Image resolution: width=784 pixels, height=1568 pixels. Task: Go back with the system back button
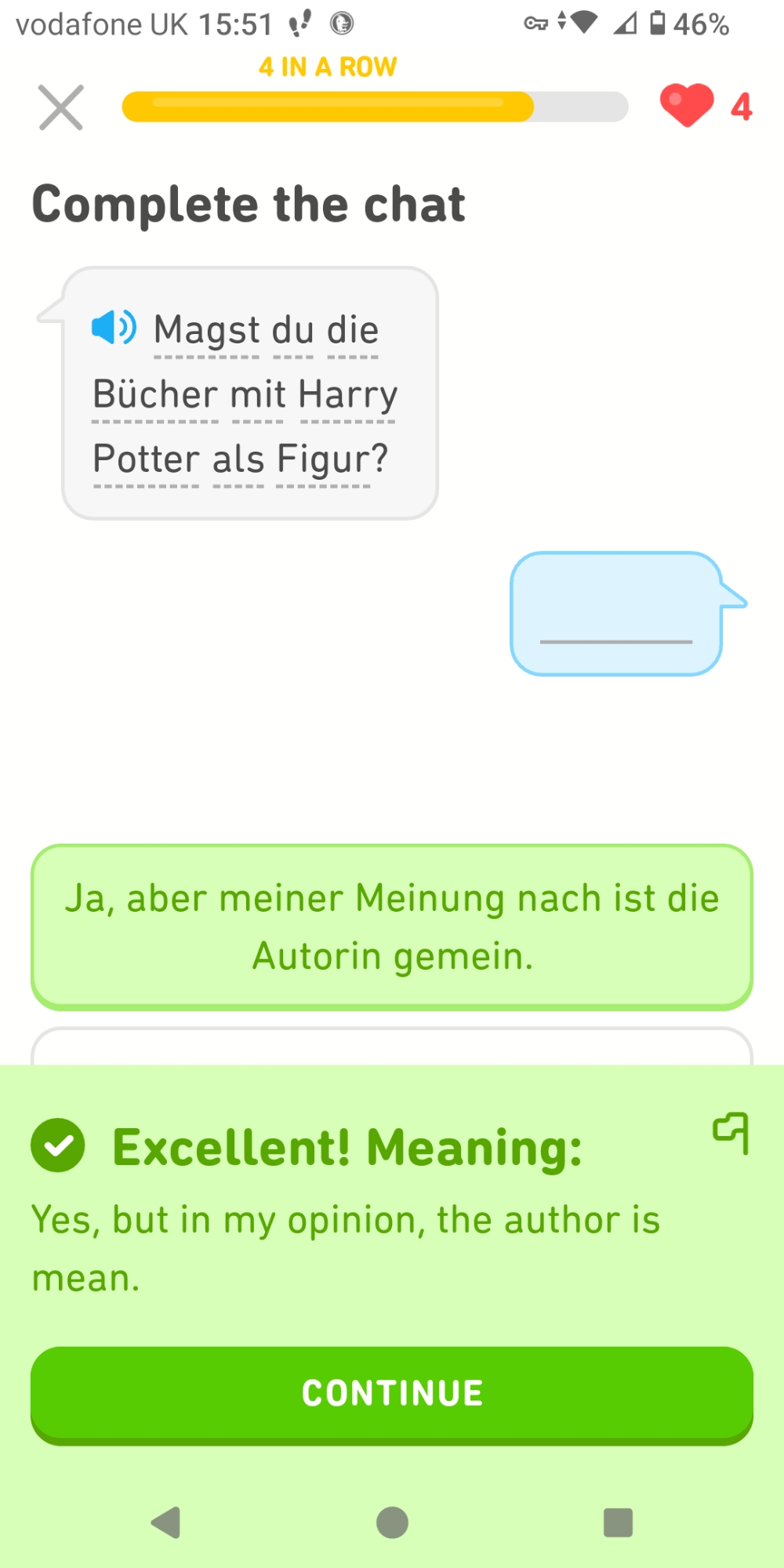[166, 1523]
